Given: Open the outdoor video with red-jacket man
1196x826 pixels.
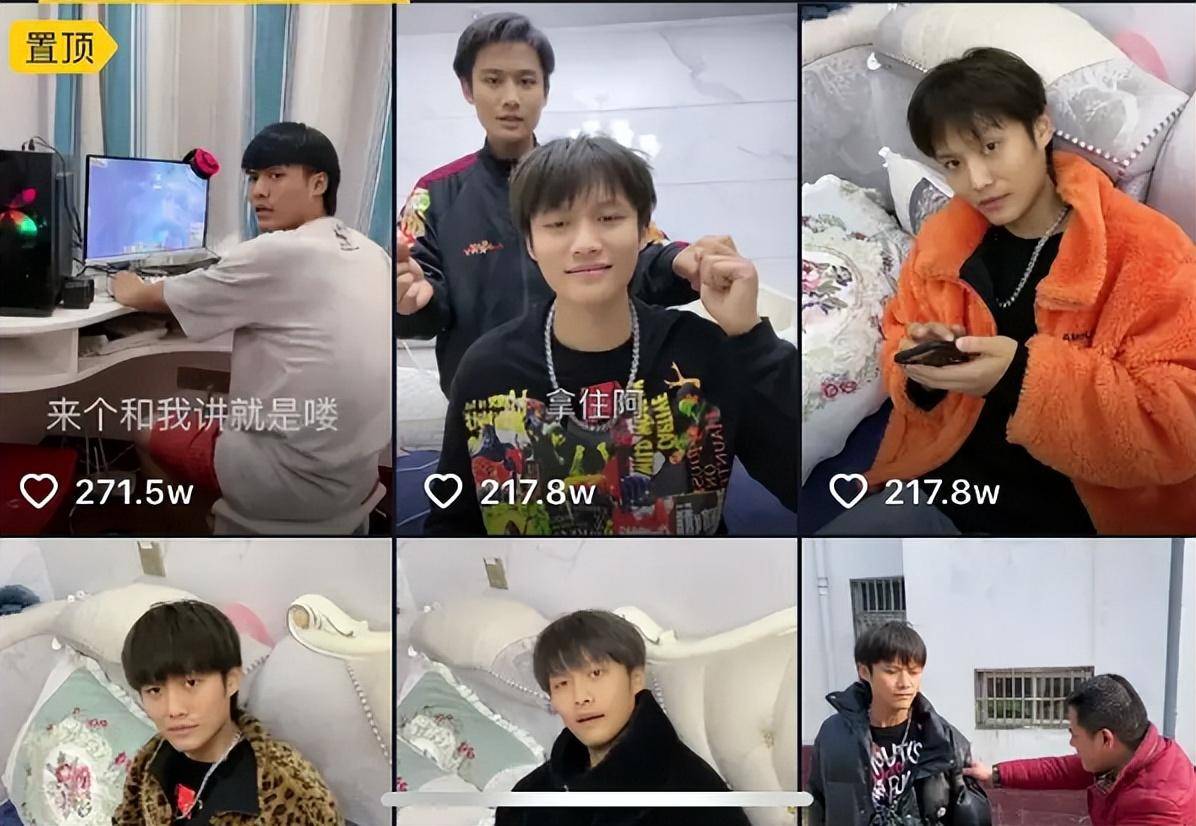Looking at the screenshot, I should click(x=998, y=680).
